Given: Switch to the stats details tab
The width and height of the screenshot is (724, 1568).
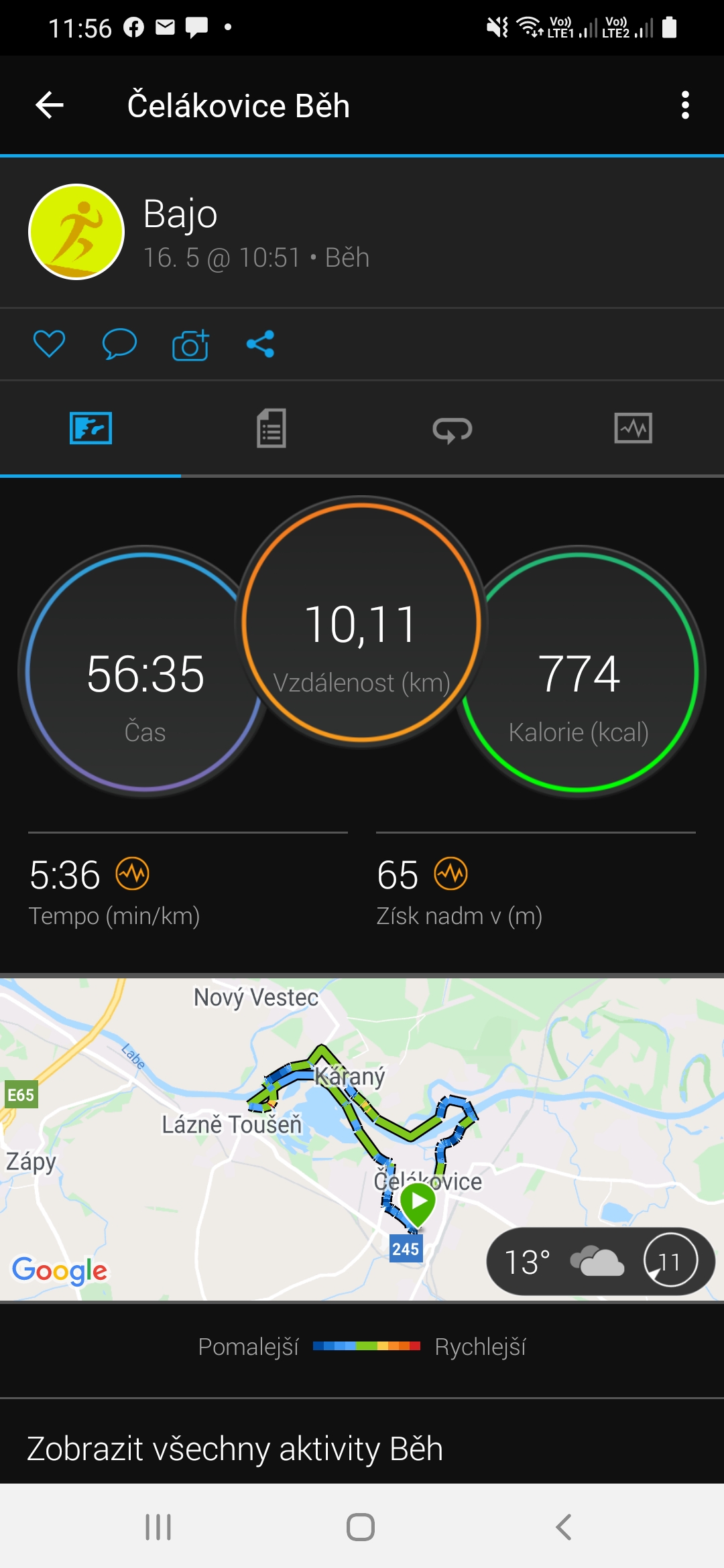Looking at the screenshot, I should [271, 429].
